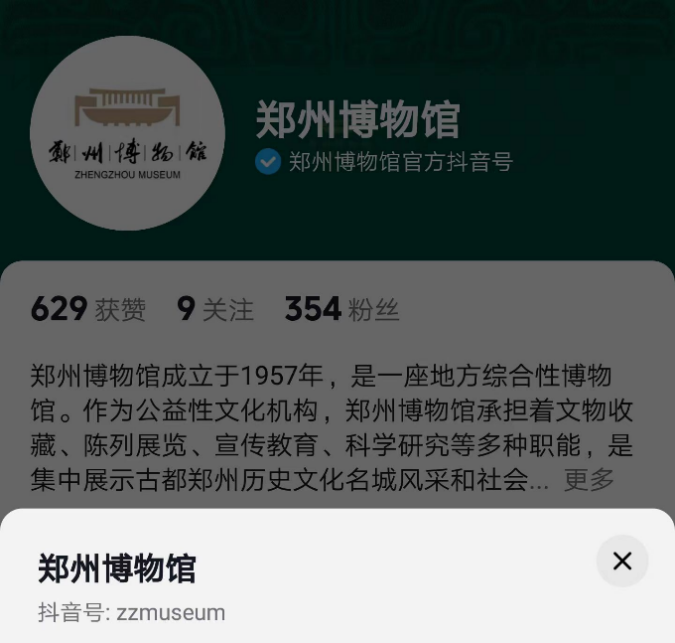Open the 郑州博物馆 profile avatar
The height and width of the screenshot is (643, 675).
[127, 134]
